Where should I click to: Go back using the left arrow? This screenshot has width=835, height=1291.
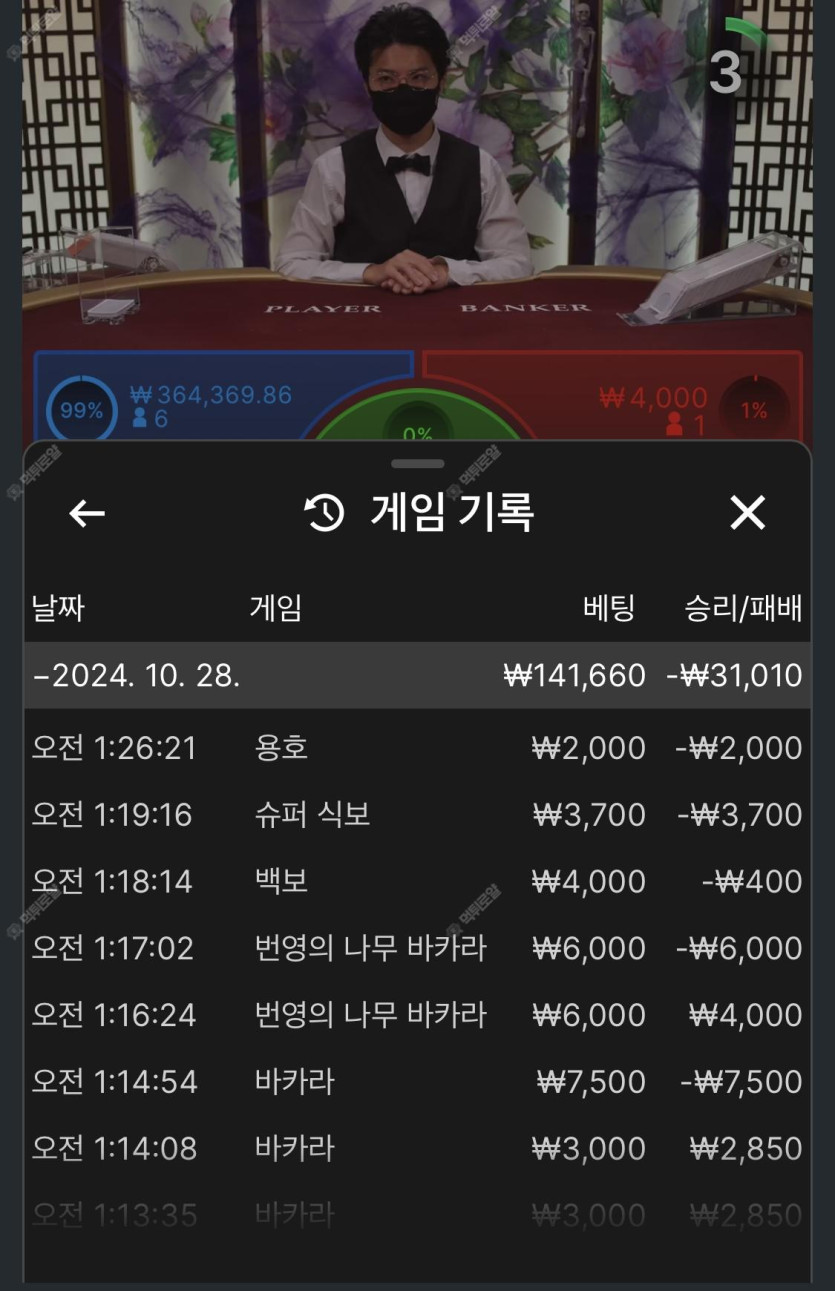[x=87, y=513]
